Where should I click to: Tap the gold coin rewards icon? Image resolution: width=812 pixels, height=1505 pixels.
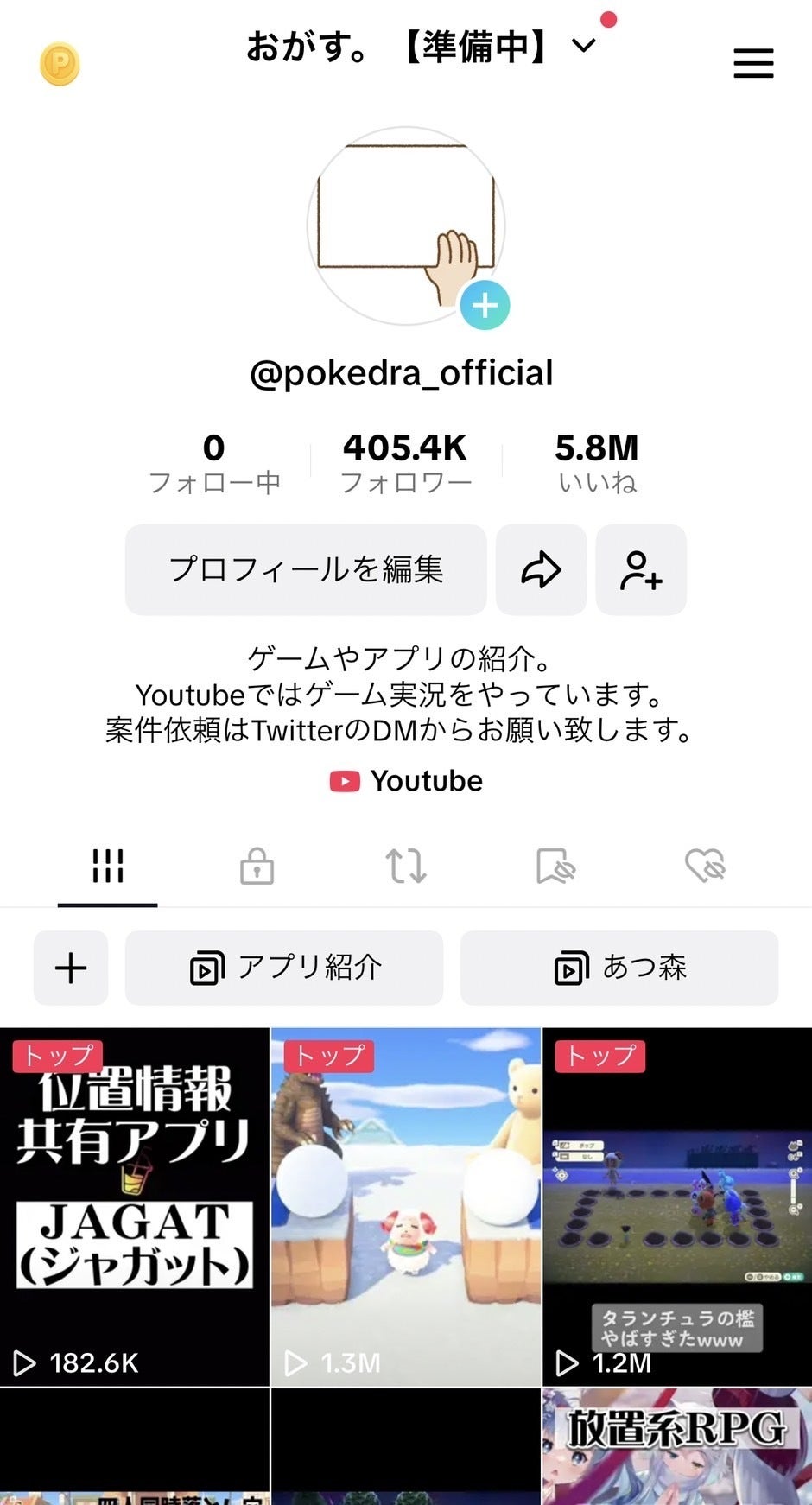coord(60,64)
